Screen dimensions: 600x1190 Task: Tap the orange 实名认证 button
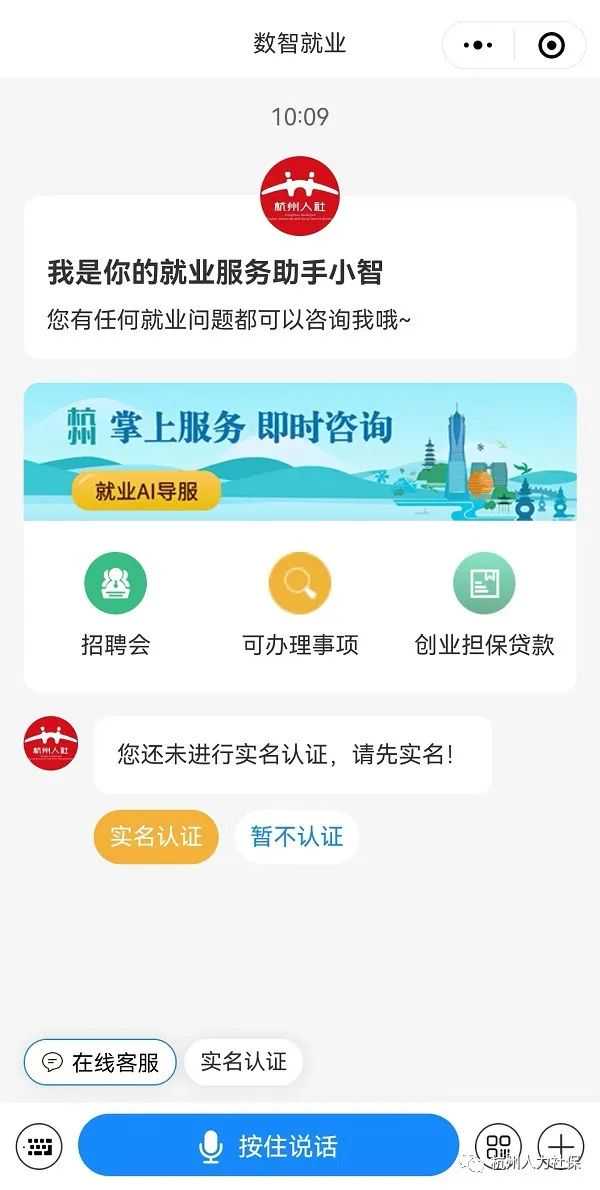pyautogui.click(x=156, y=836)
